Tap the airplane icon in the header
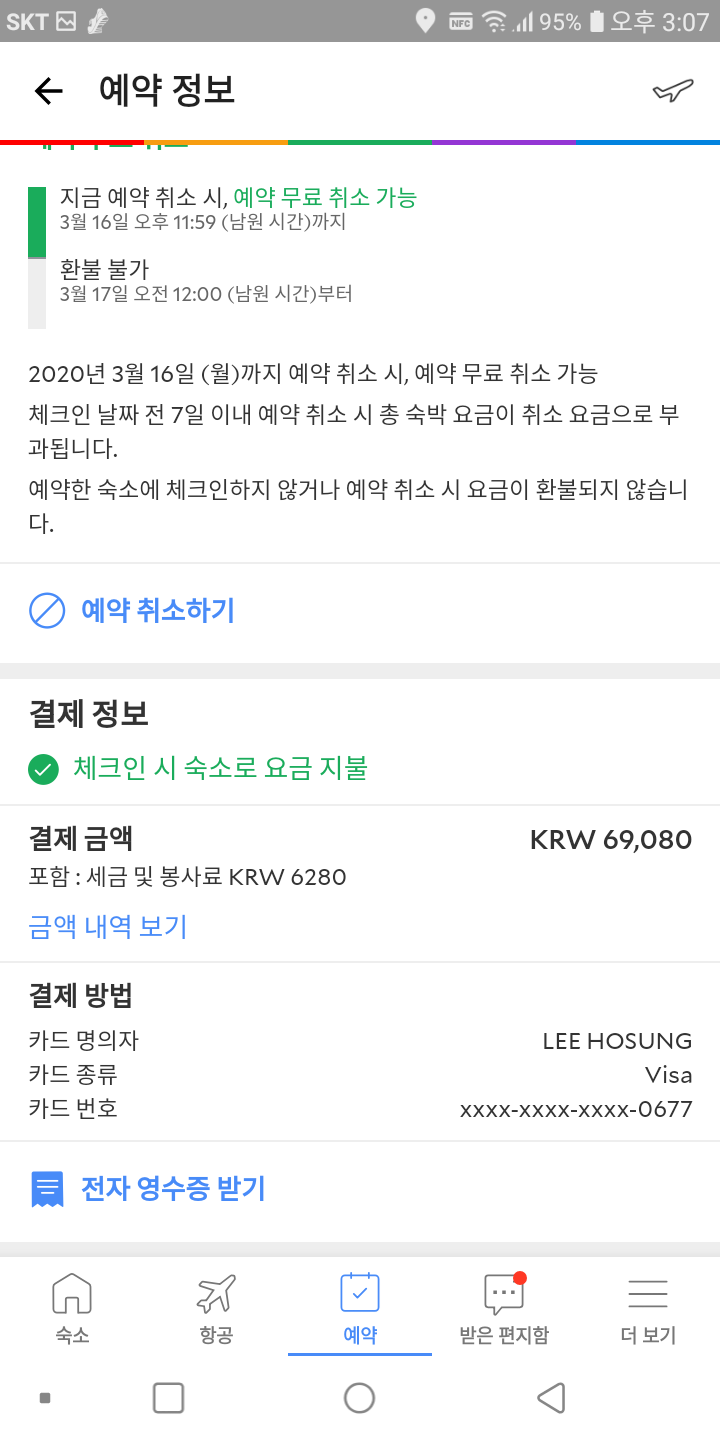Image resolution: width=720 pixels, height=1440 pixels. pyautogui.click(x=672, y=91)
